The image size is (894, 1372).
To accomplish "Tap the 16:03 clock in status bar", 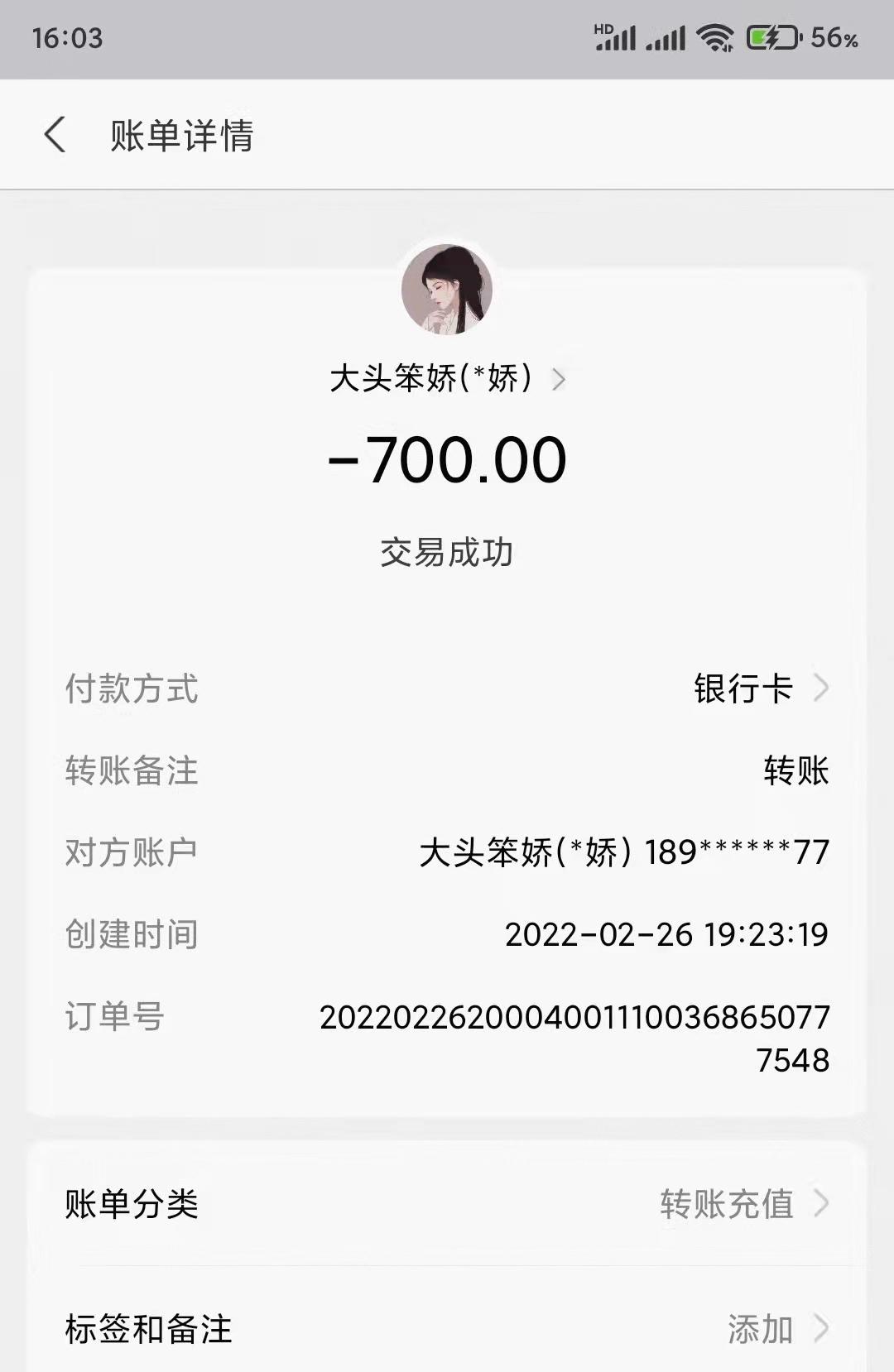I will pos(65,36).
